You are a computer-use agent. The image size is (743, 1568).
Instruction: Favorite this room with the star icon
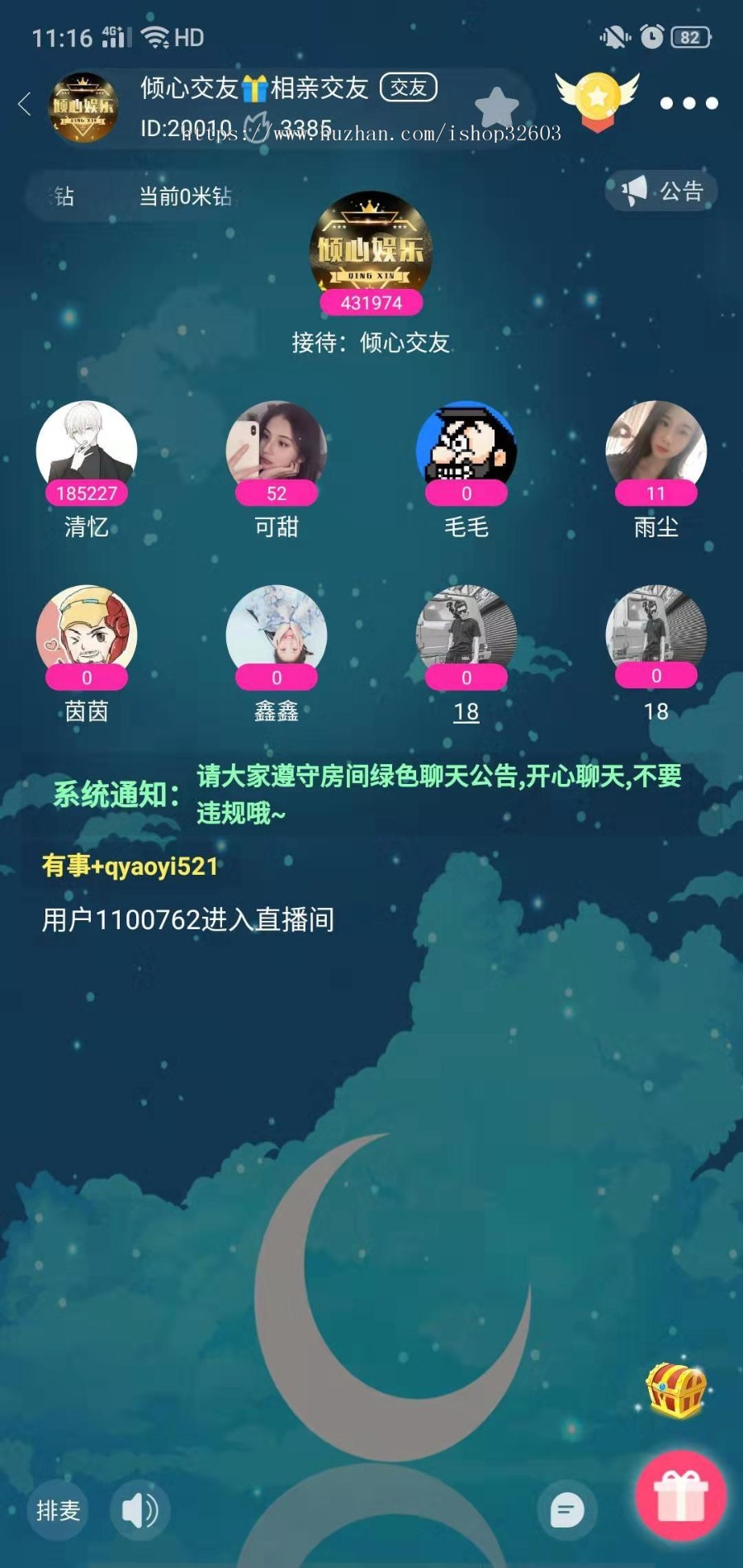pyautogui.click(x=497, y=107)
